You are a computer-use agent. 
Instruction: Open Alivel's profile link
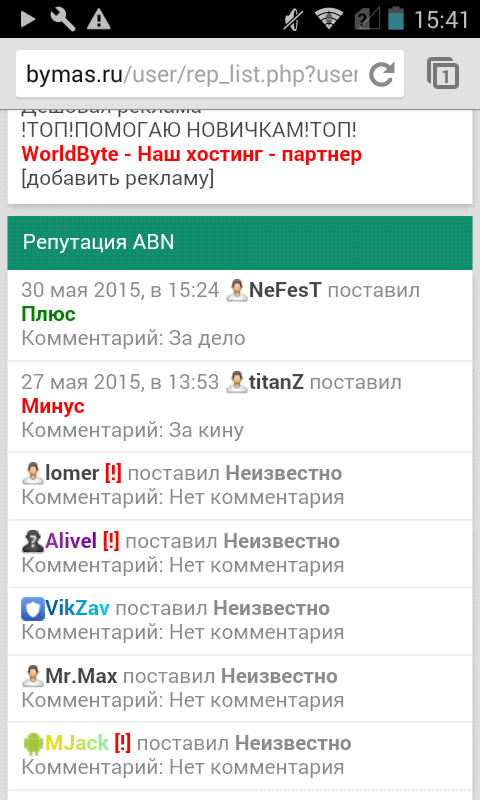point(71,541)
